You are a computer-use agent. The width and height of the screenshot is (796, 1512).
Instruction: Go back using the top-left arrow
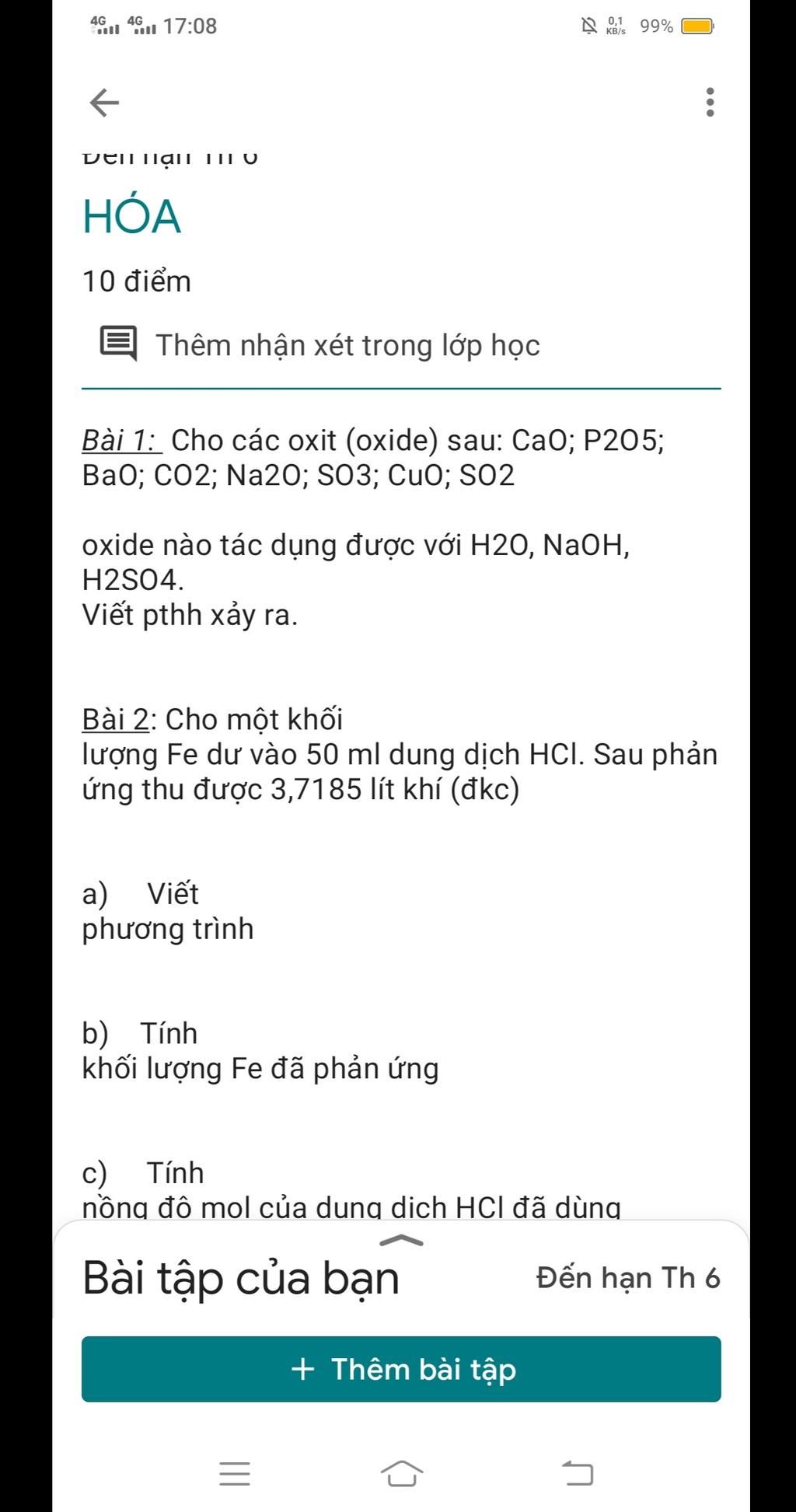104,103
